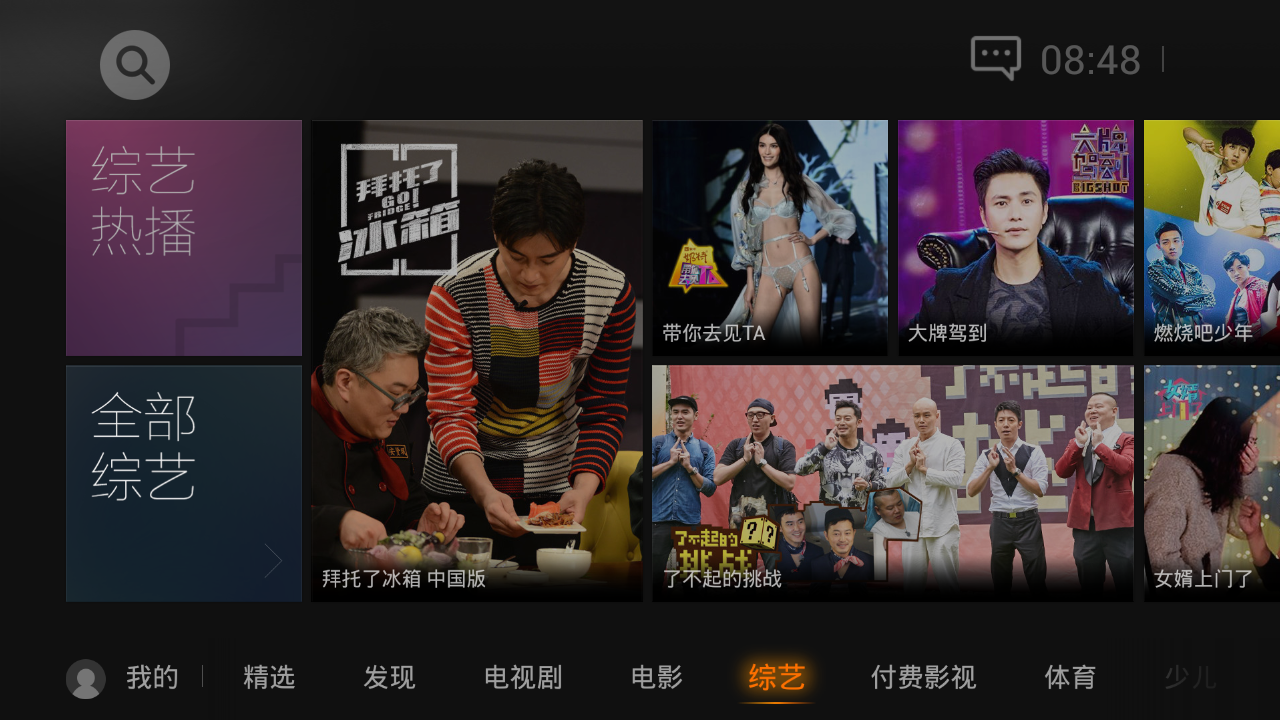The width and height of the screenshot is (1280, 720).
Task: Switch to the 电视剧 tab
Action: (x=523, y=678)
